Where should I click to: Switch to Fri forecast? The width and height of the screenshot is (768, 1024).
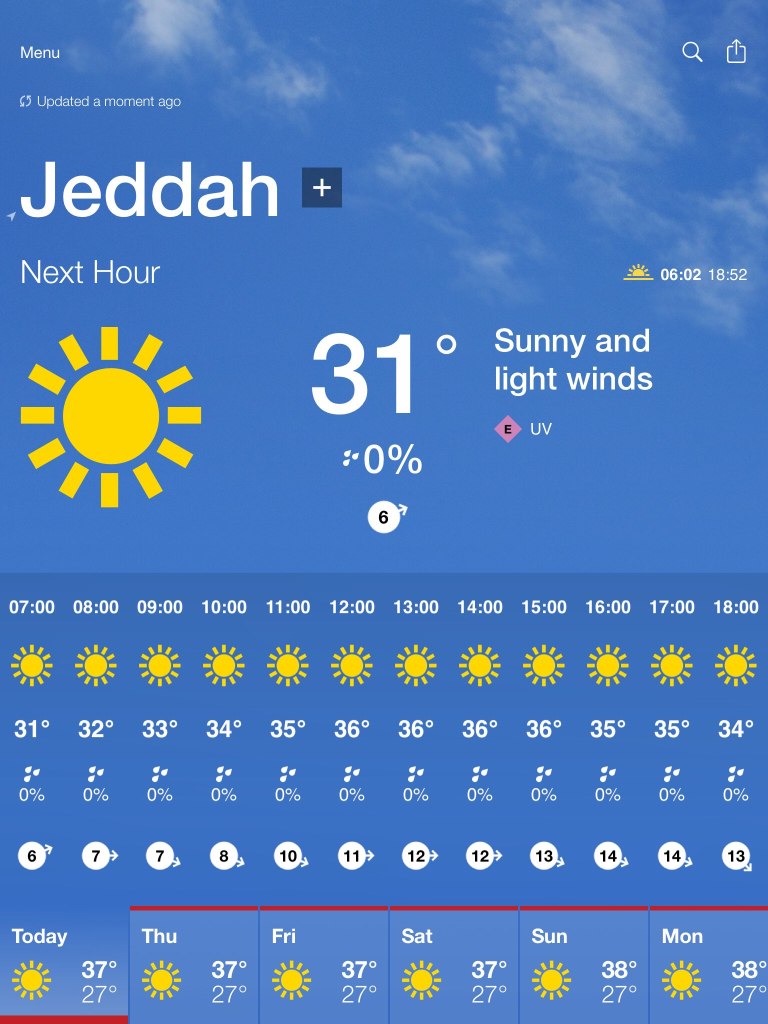tap(324, 965)
